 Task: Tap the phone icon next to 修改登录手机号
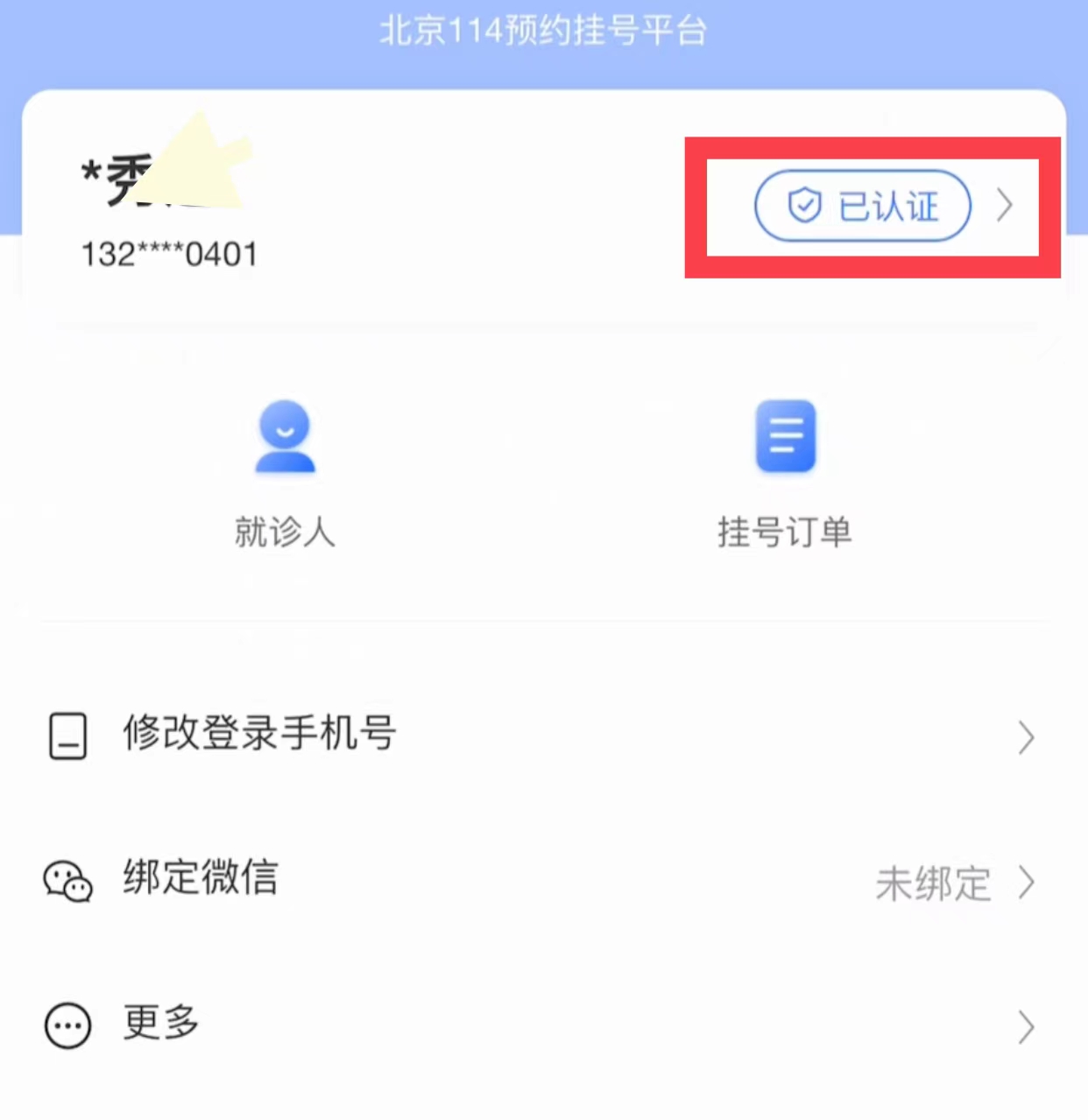[67, 736]
